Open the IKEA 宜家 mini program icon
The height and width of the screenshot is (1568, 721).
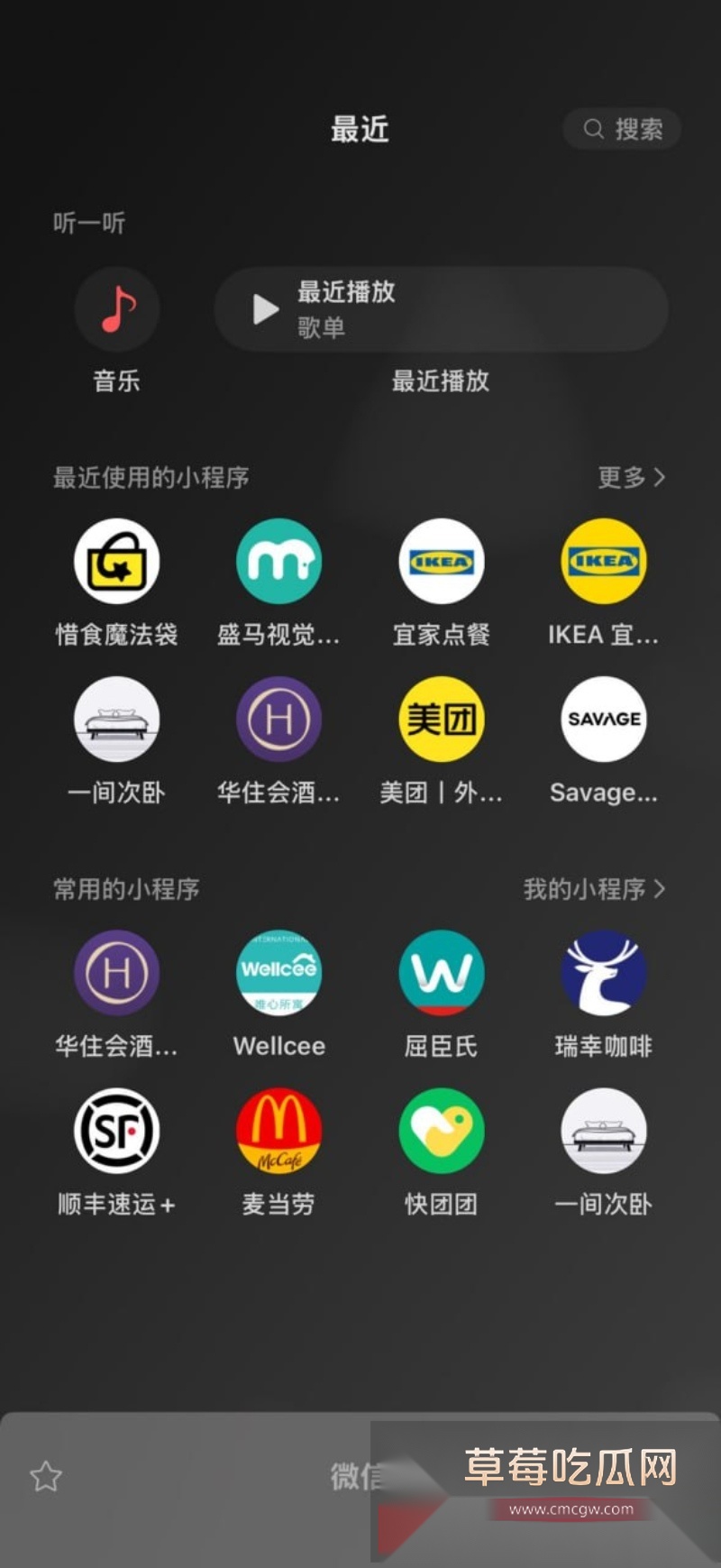(x=603, y=560)
